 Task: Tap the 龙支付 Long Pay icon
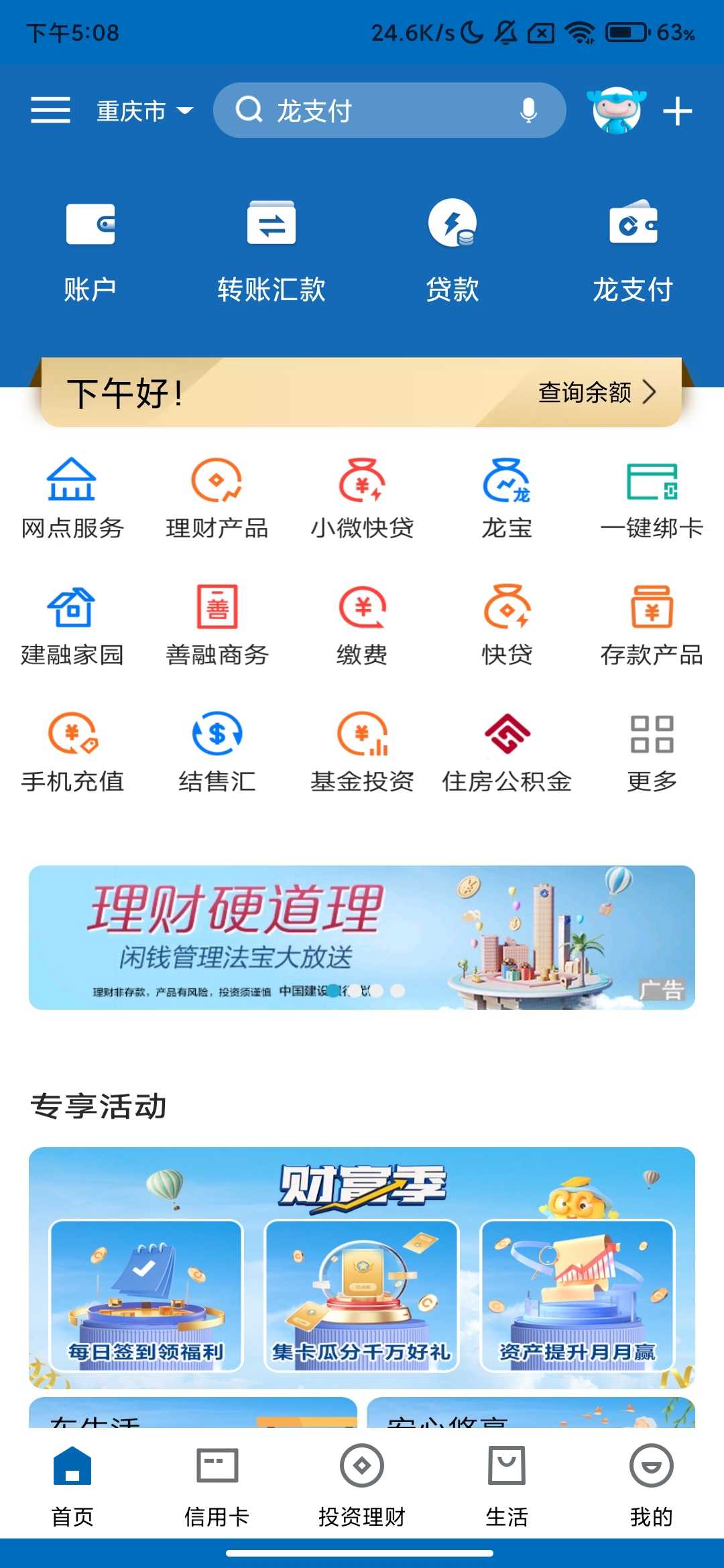pos(632,248)
